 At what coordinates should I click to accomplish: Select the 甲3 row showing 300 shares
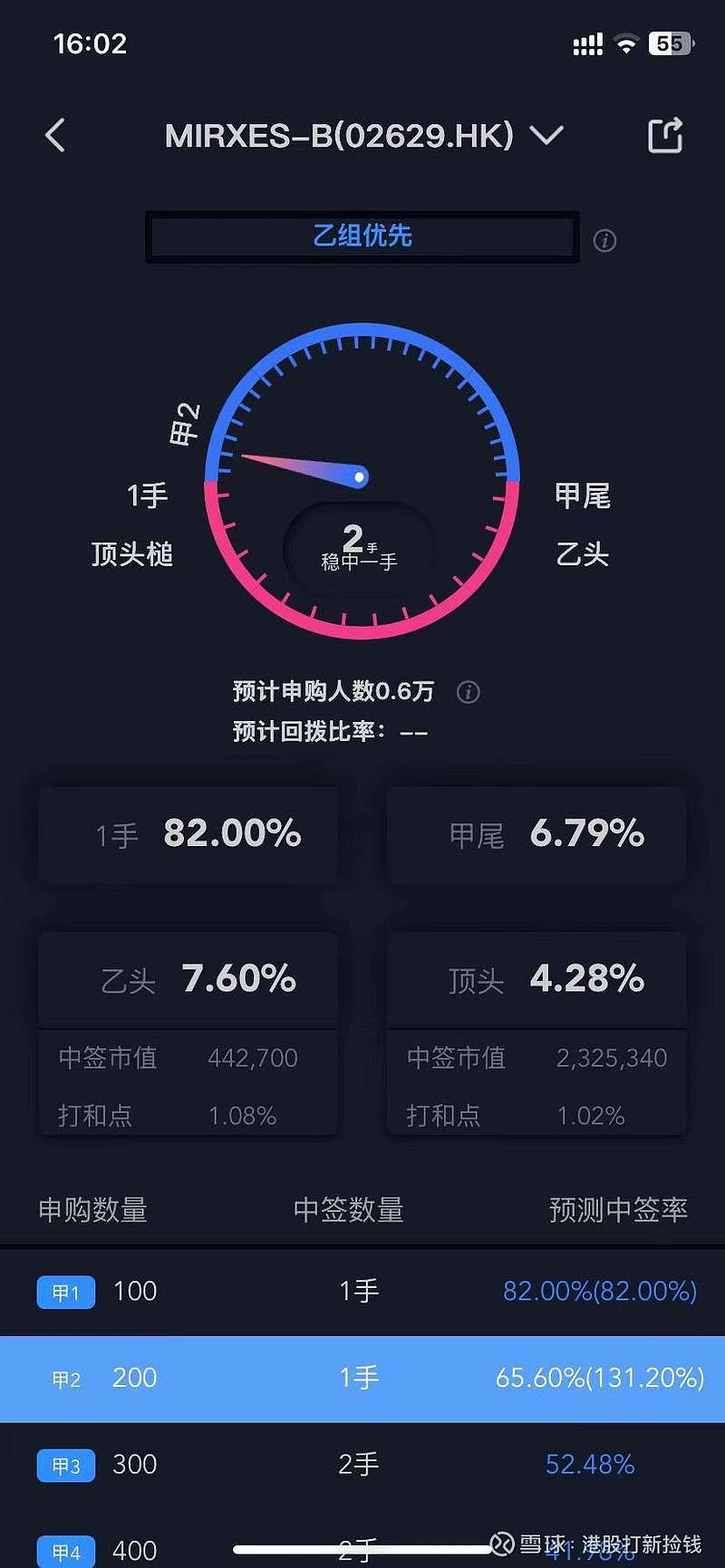point(362,1465)
